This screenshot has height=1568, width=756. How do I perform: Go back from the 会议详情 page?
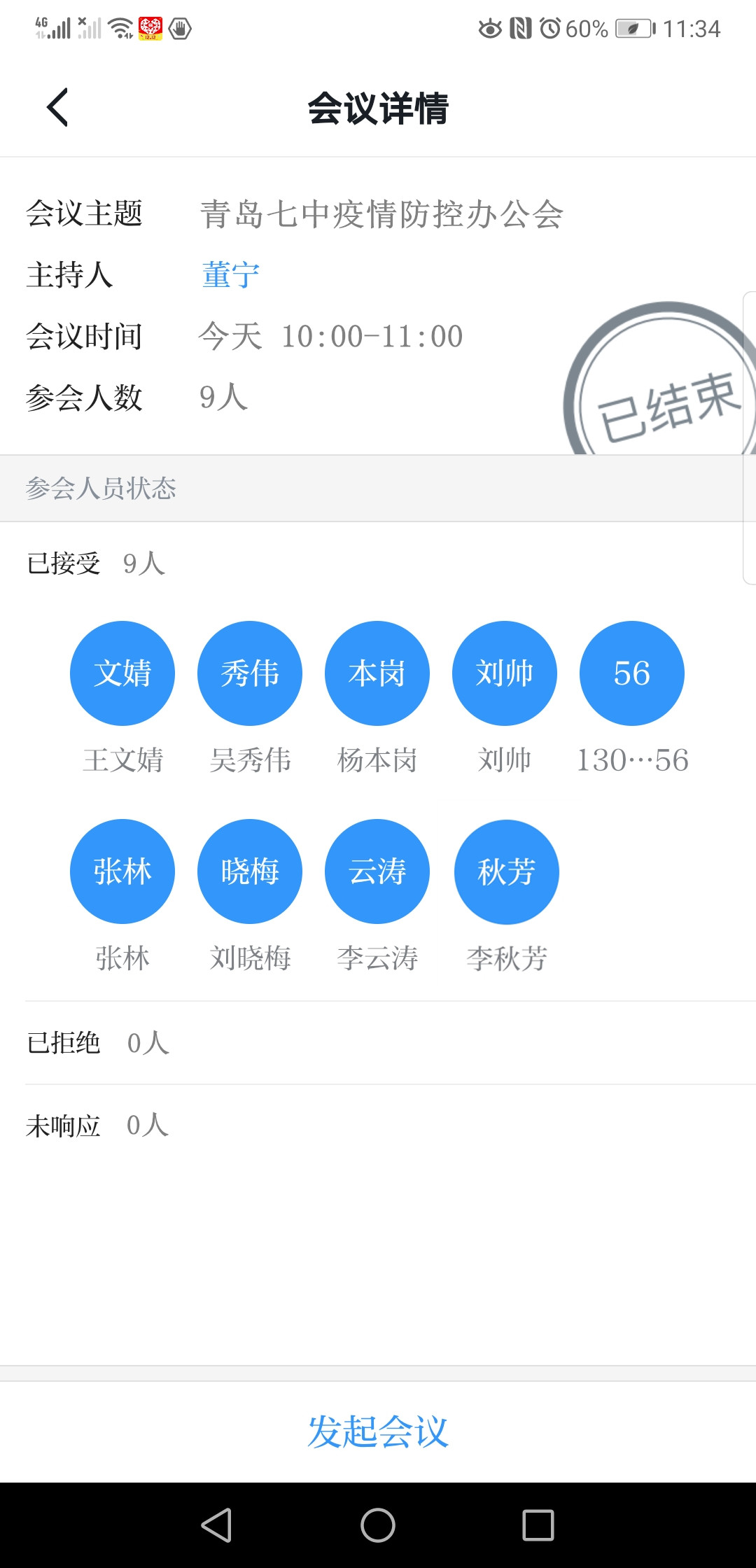[57, 108]
